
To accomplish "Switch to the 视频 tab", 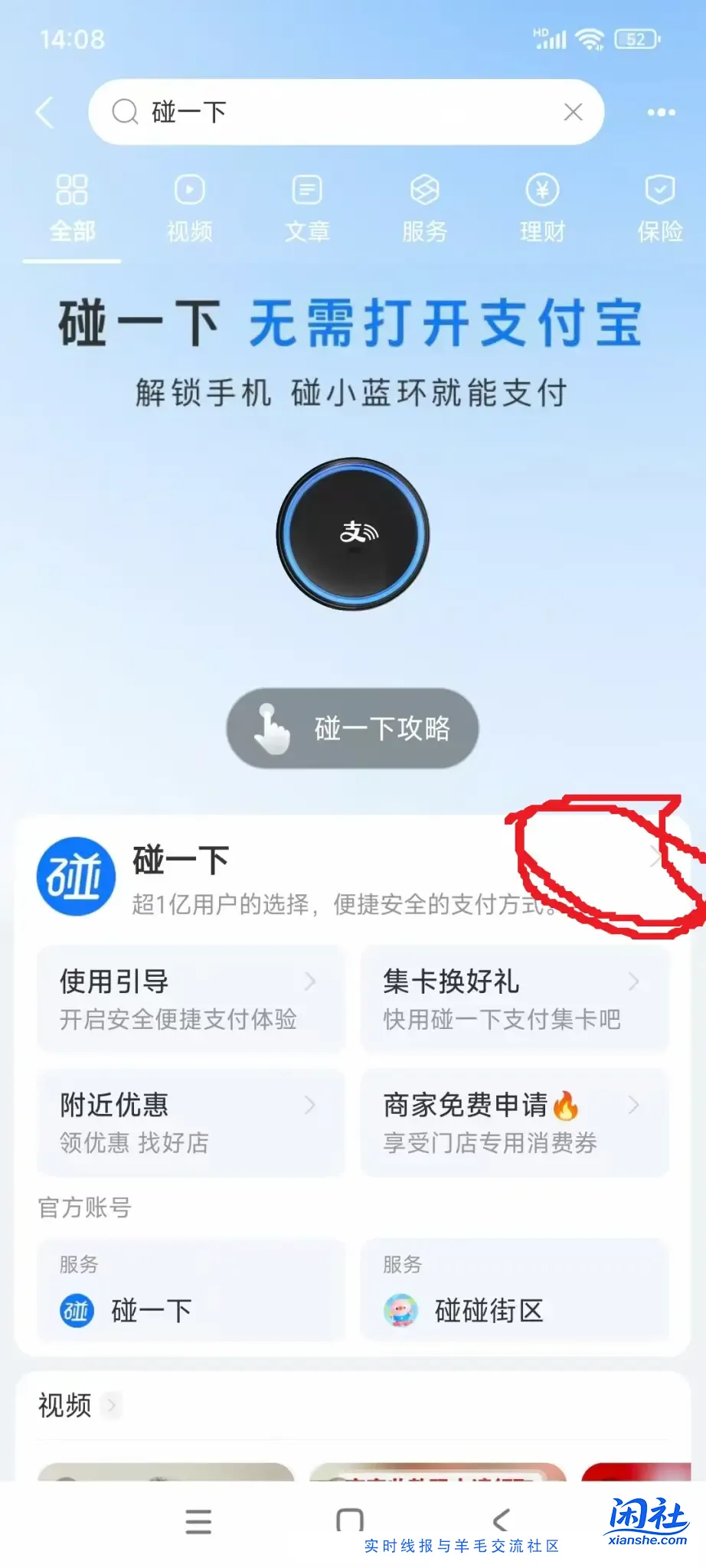I will (189, 208).
